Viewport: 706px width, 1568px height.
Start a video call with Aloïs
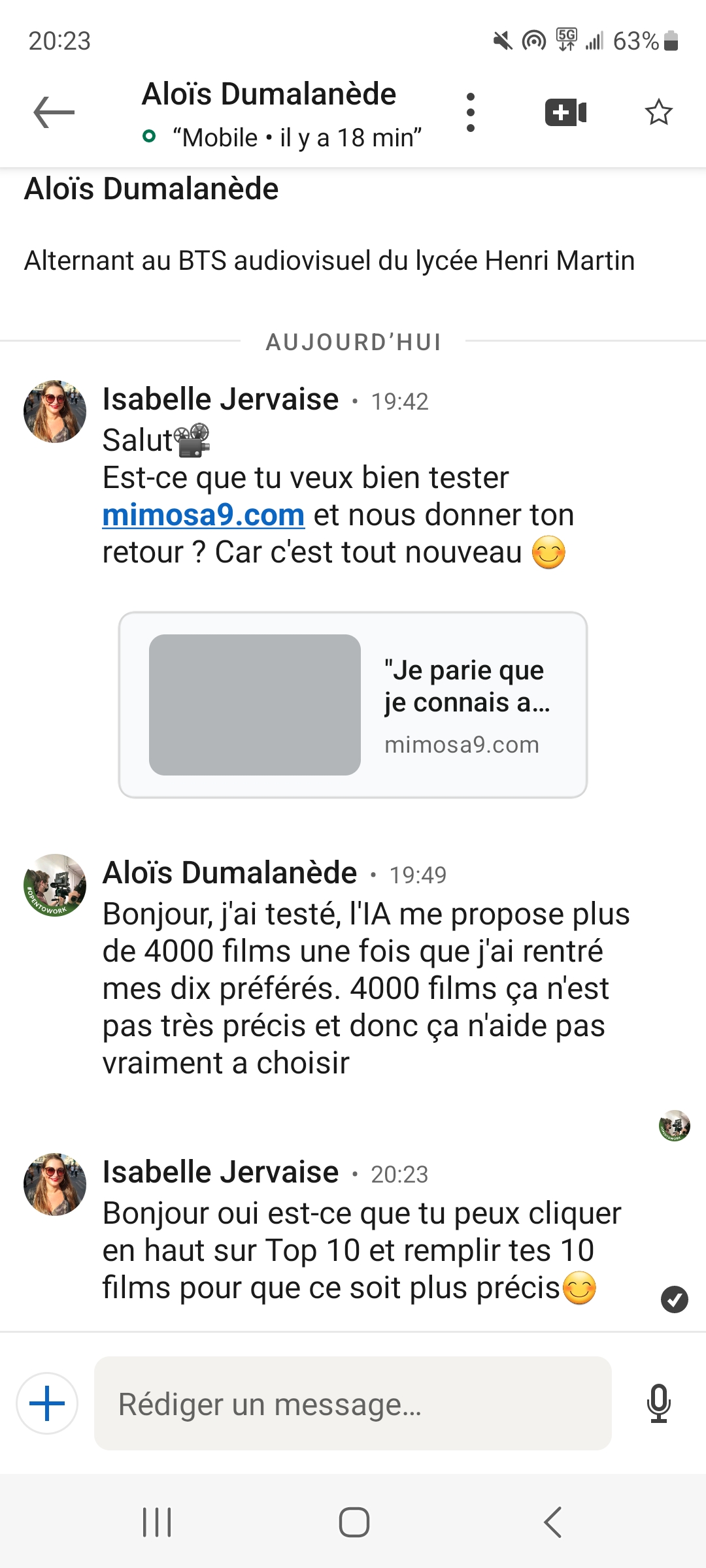(x=565, y=112)
